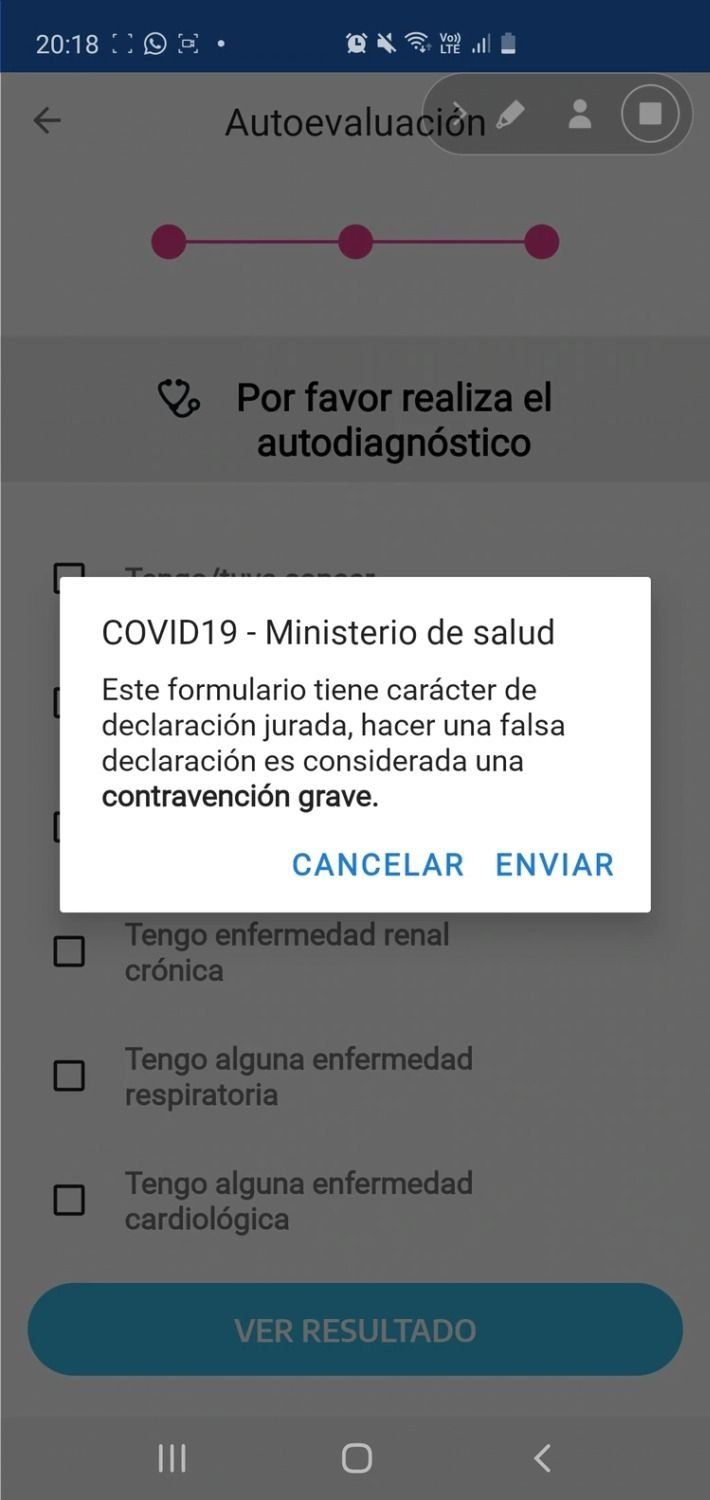Select the 'Tengo alguna enfermedad respiratoria' checkbox
Viewport: 710px width, 1500px height.
(69, 1076)
